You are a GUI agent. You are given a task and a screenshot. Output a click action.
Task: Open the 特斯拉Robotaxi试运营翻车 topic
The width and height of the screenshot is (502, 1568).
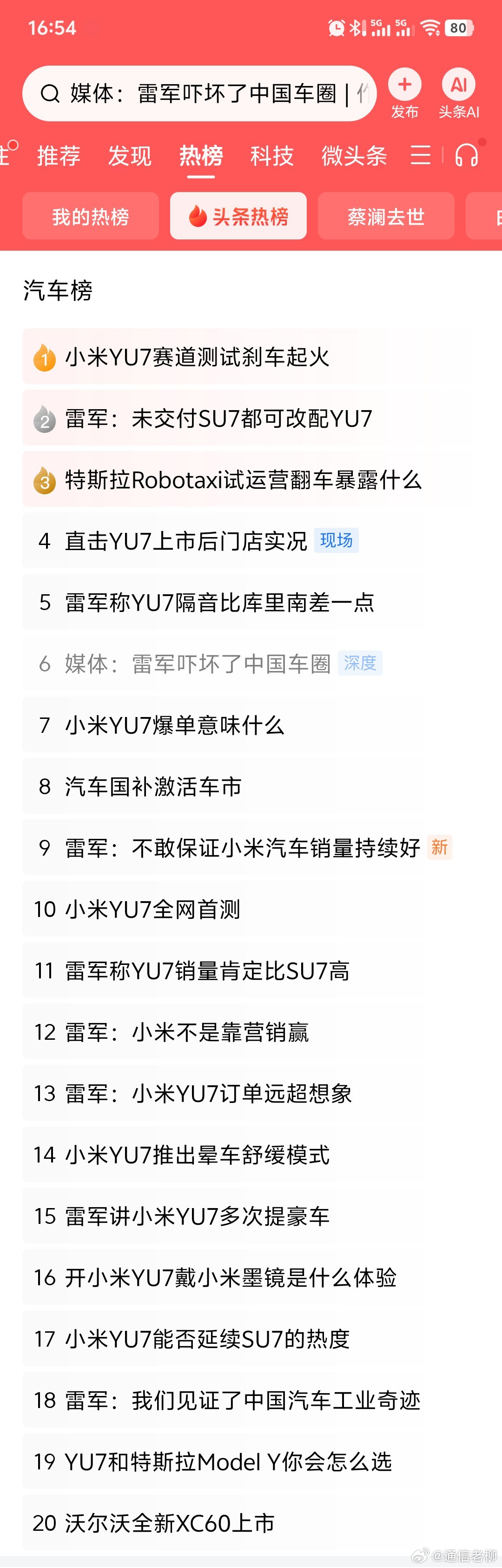click(x=243, y=480)
